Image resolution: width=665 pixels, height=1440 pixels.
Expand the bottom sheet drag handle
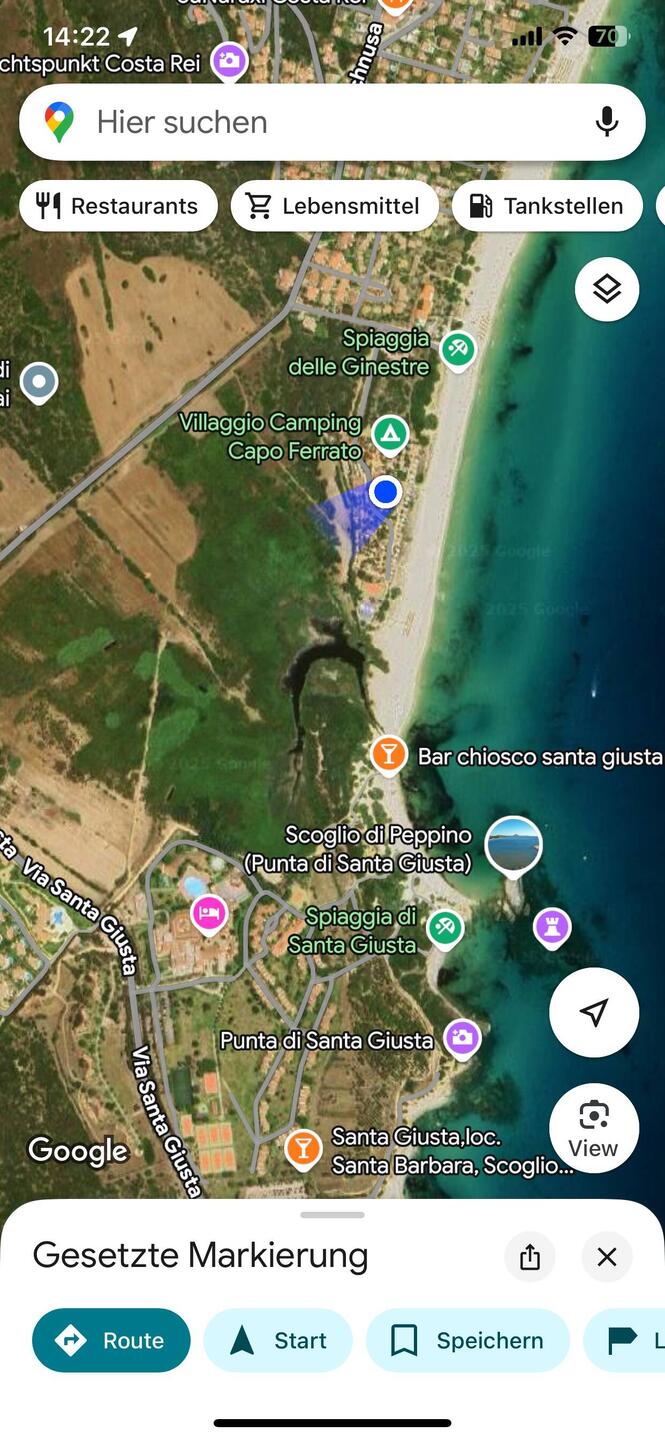[x=332, y=1215]
